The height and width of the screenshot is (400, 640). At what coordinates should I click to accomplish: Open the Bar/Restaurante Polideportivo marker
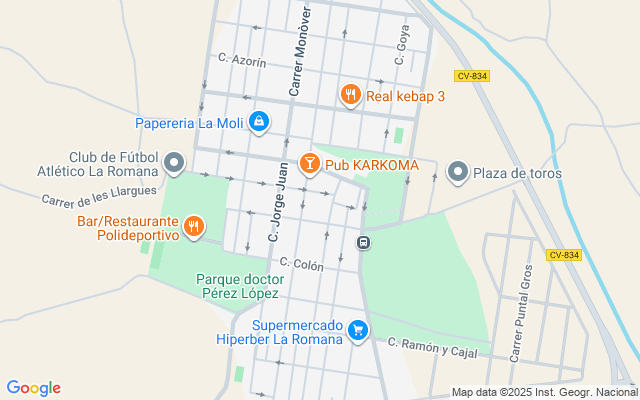194,227
